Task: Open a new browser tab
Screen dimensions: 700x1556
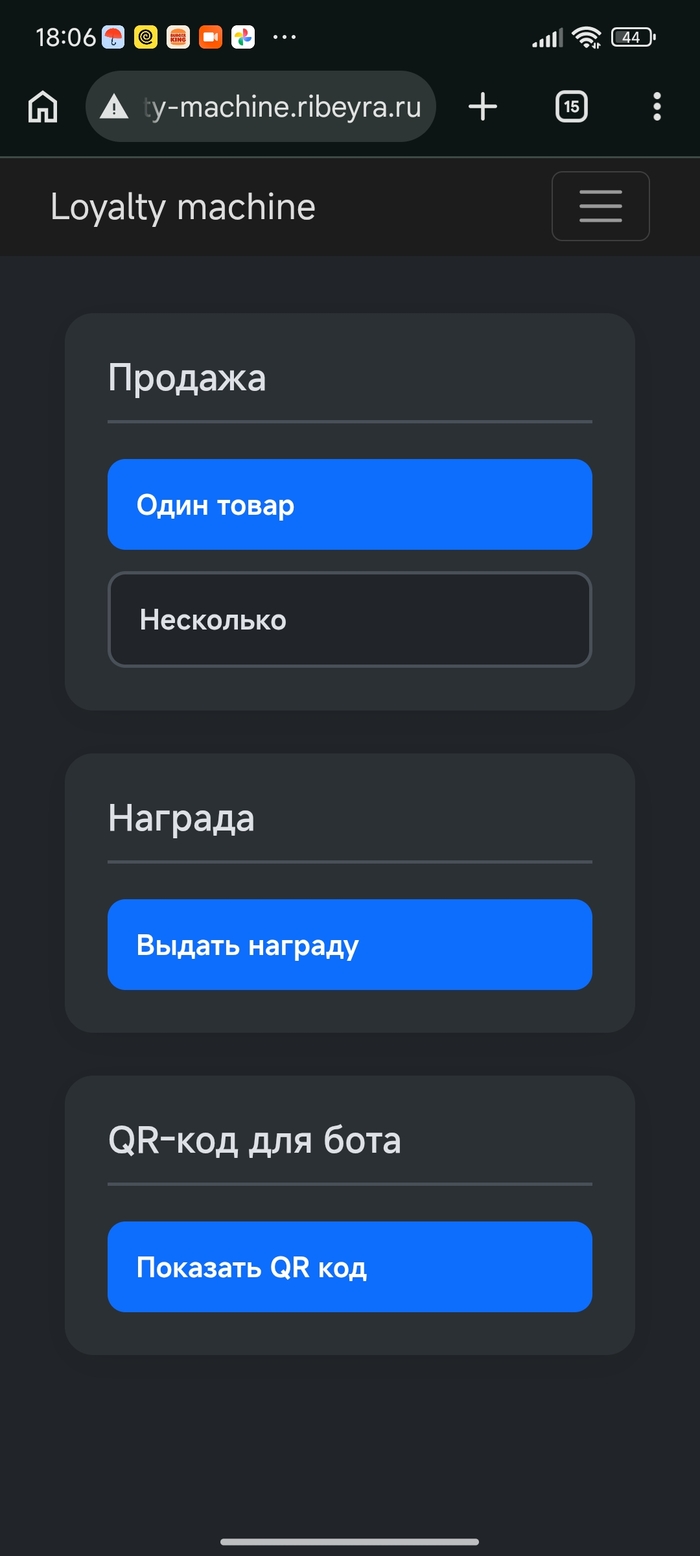Action: (482, 106)
